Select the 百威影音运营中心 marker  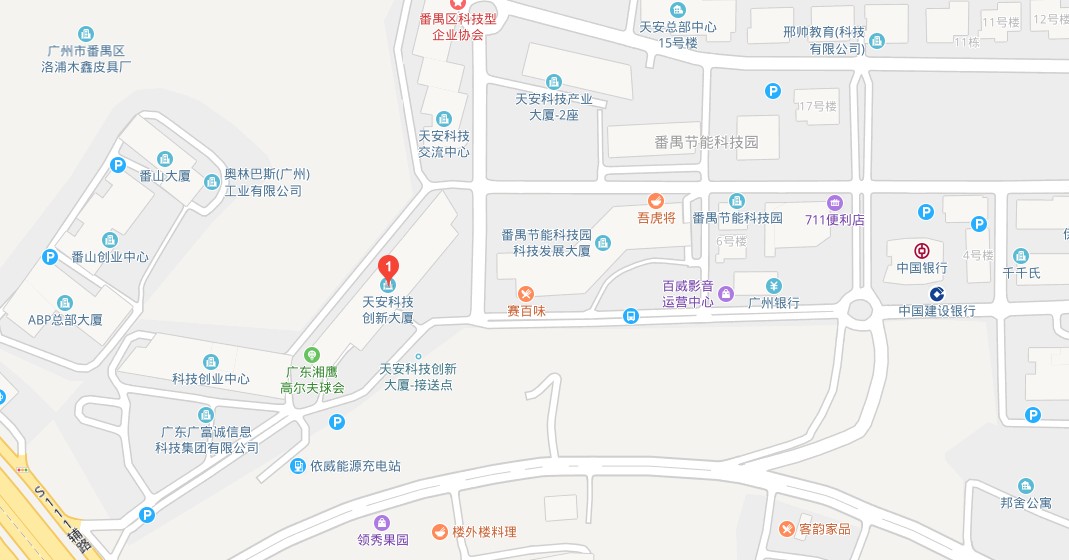coord(727,293)
